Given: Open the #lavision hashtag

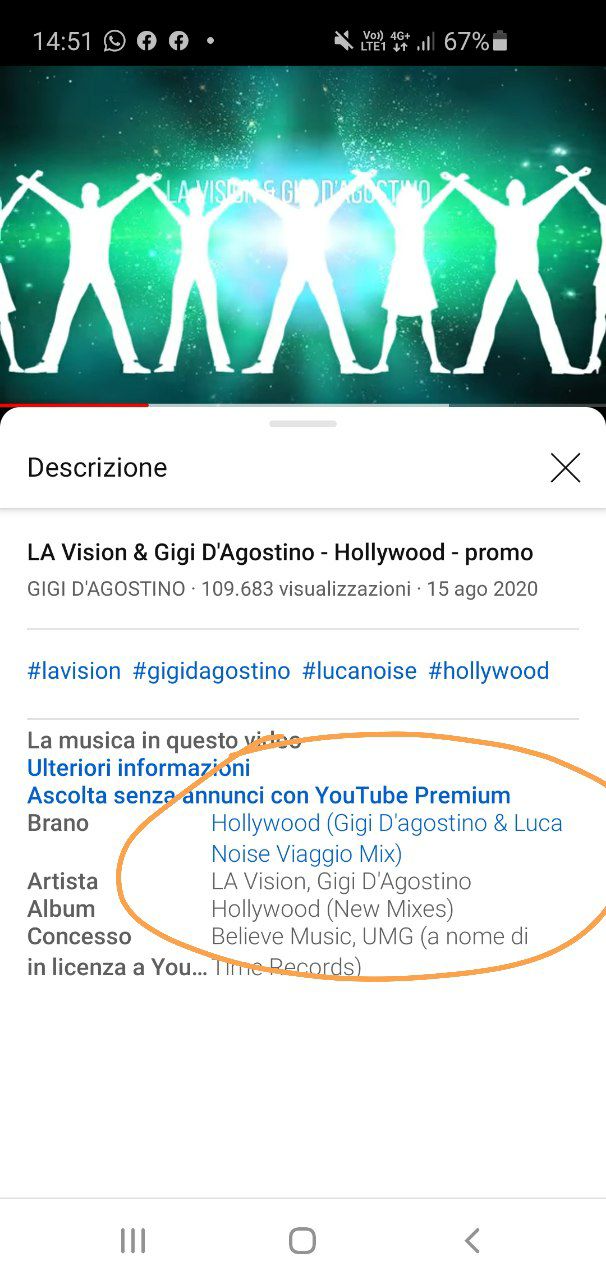Looking at the screenshot, I should point(74,670).
